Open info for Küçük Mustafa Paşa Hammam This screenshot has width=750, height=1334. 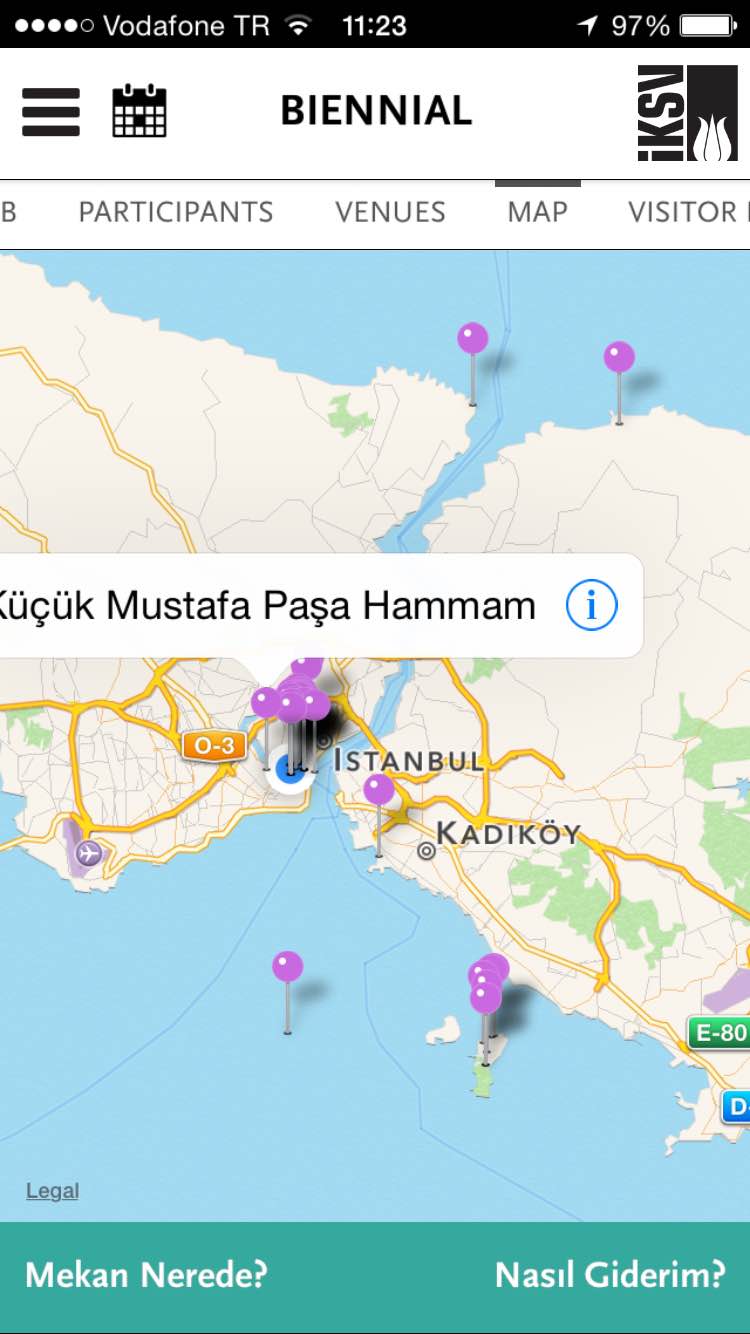[592, 606]
